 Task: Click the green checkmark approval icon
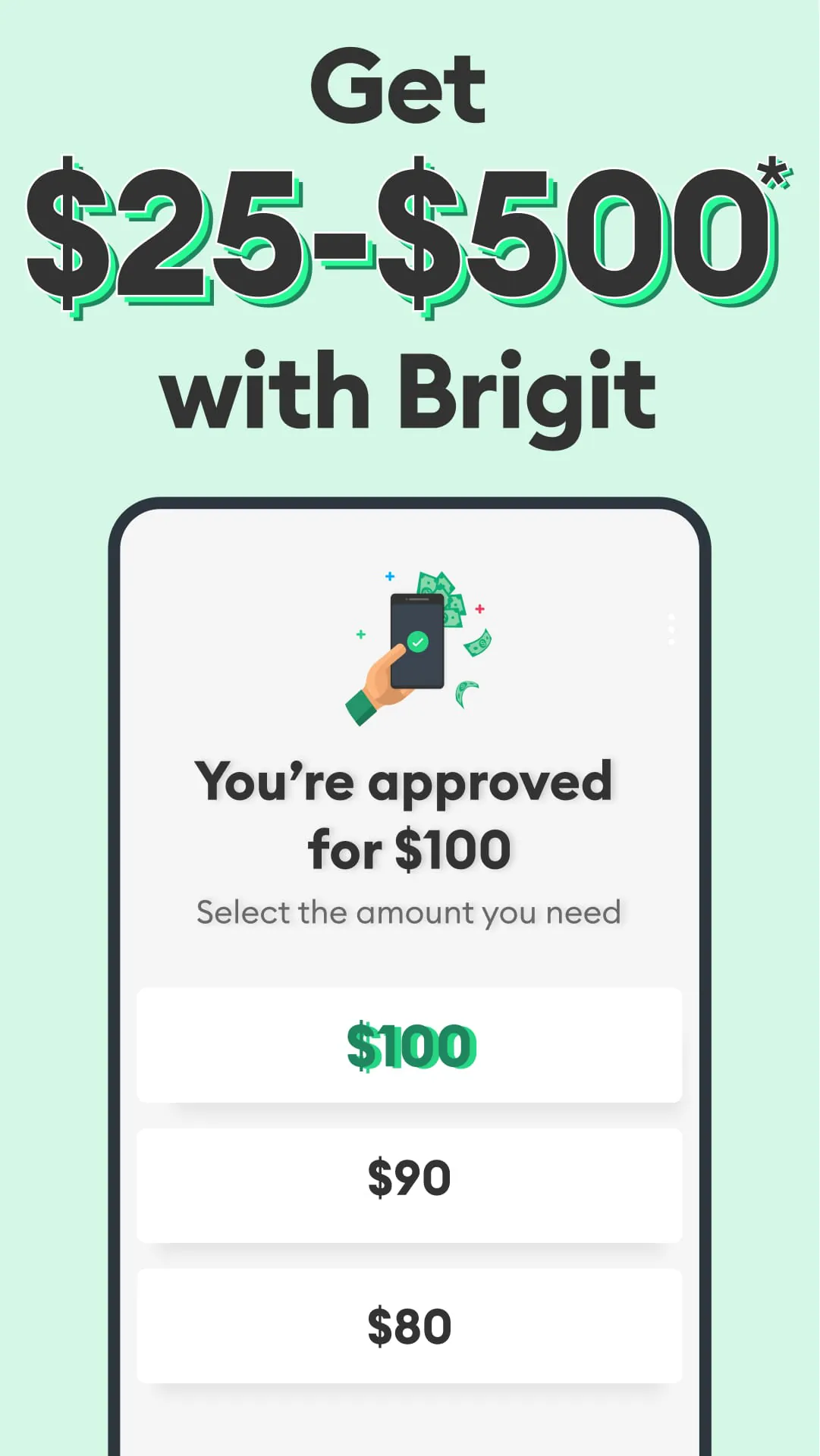tap(418, 642)
